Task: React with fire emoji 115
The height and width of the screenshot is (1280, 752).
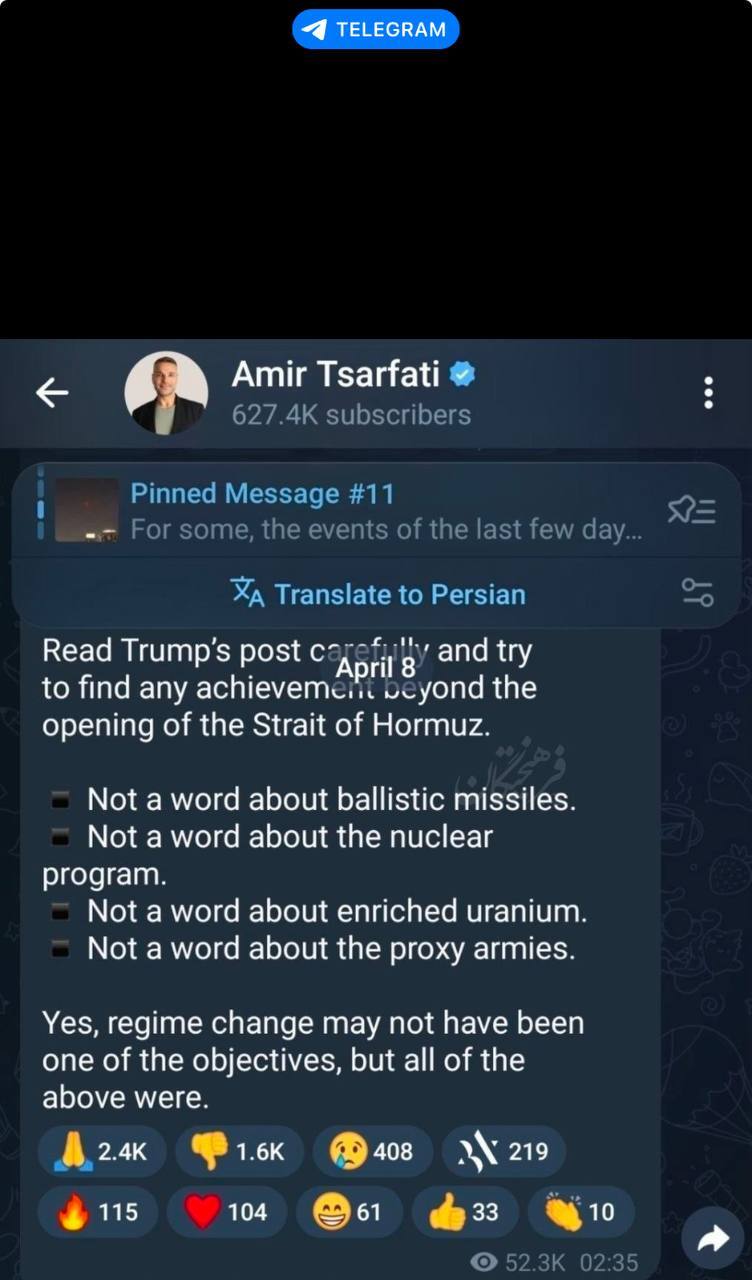Action: (x=97, y=1212)
